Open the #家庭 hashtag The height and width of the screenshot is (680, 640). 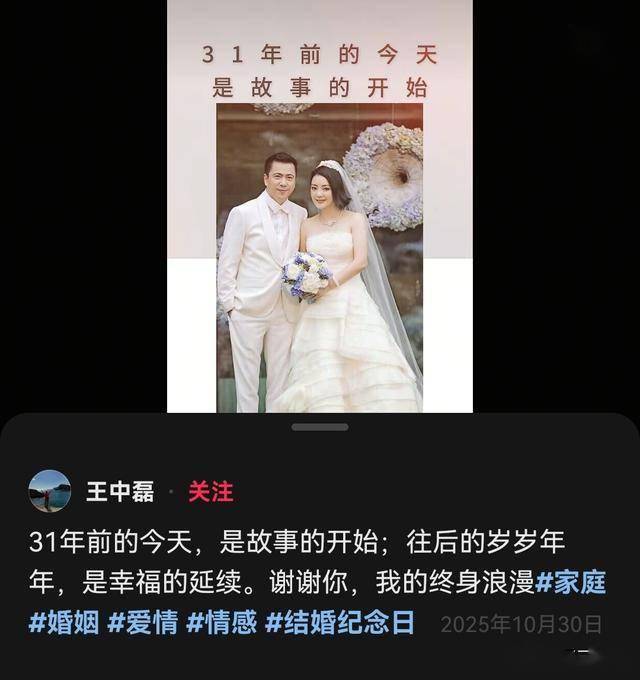click(571, 581)
